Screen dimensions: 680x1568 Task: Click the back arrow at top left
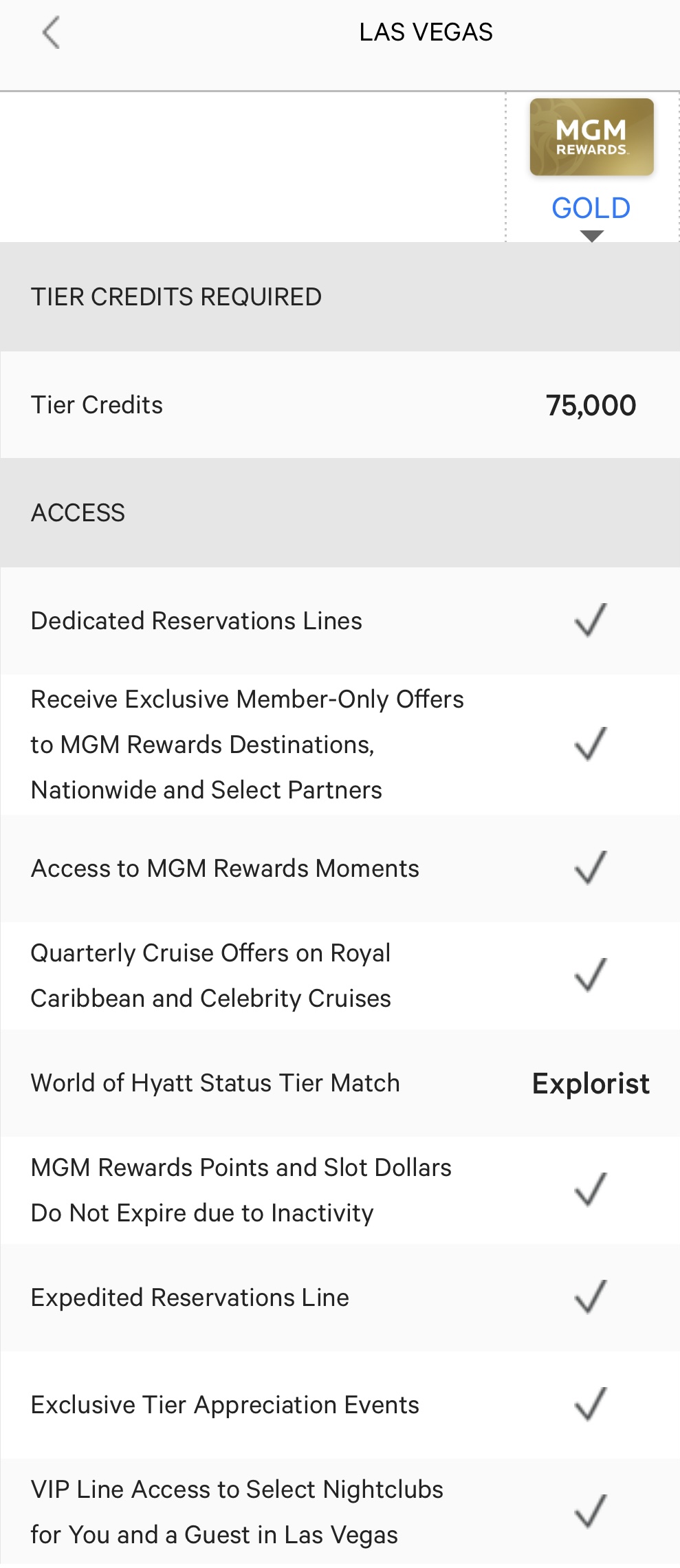coord(51,31)
